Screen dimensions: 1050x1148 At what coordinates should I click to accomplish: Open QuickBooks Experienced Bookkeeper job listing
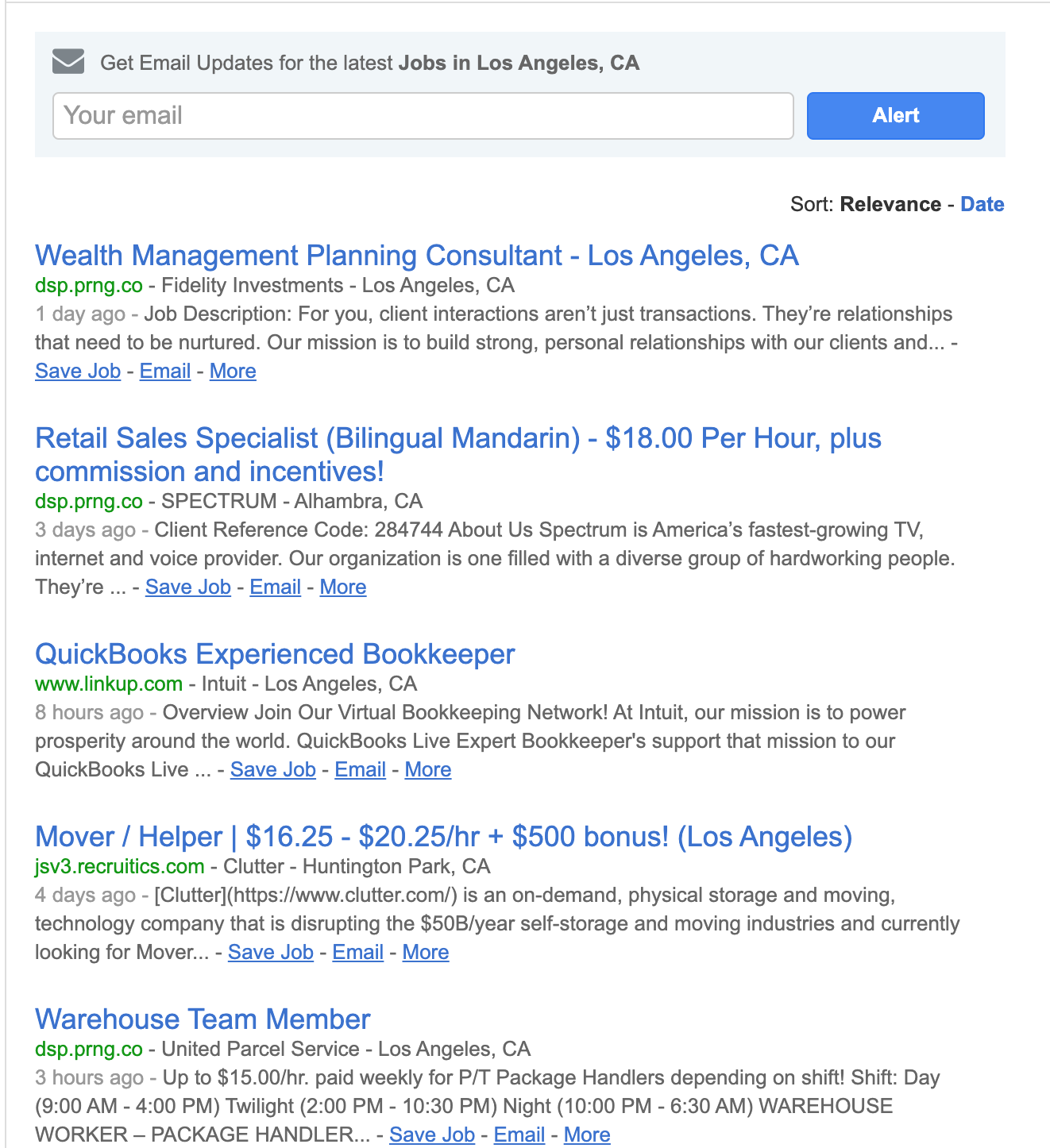tap(275, 654)
